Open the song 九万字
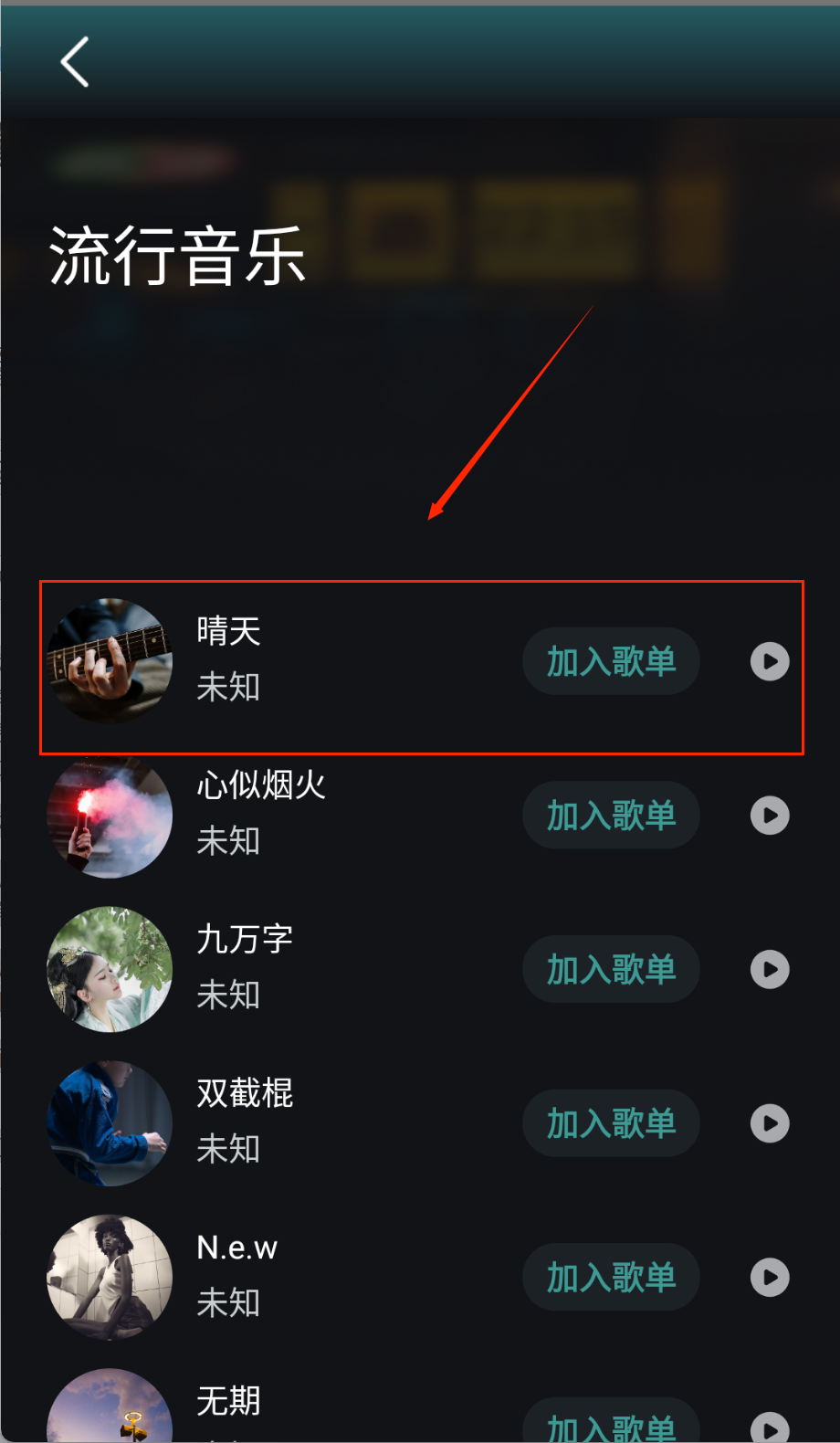Viewport: 840px width, 1443px height. 245,940
